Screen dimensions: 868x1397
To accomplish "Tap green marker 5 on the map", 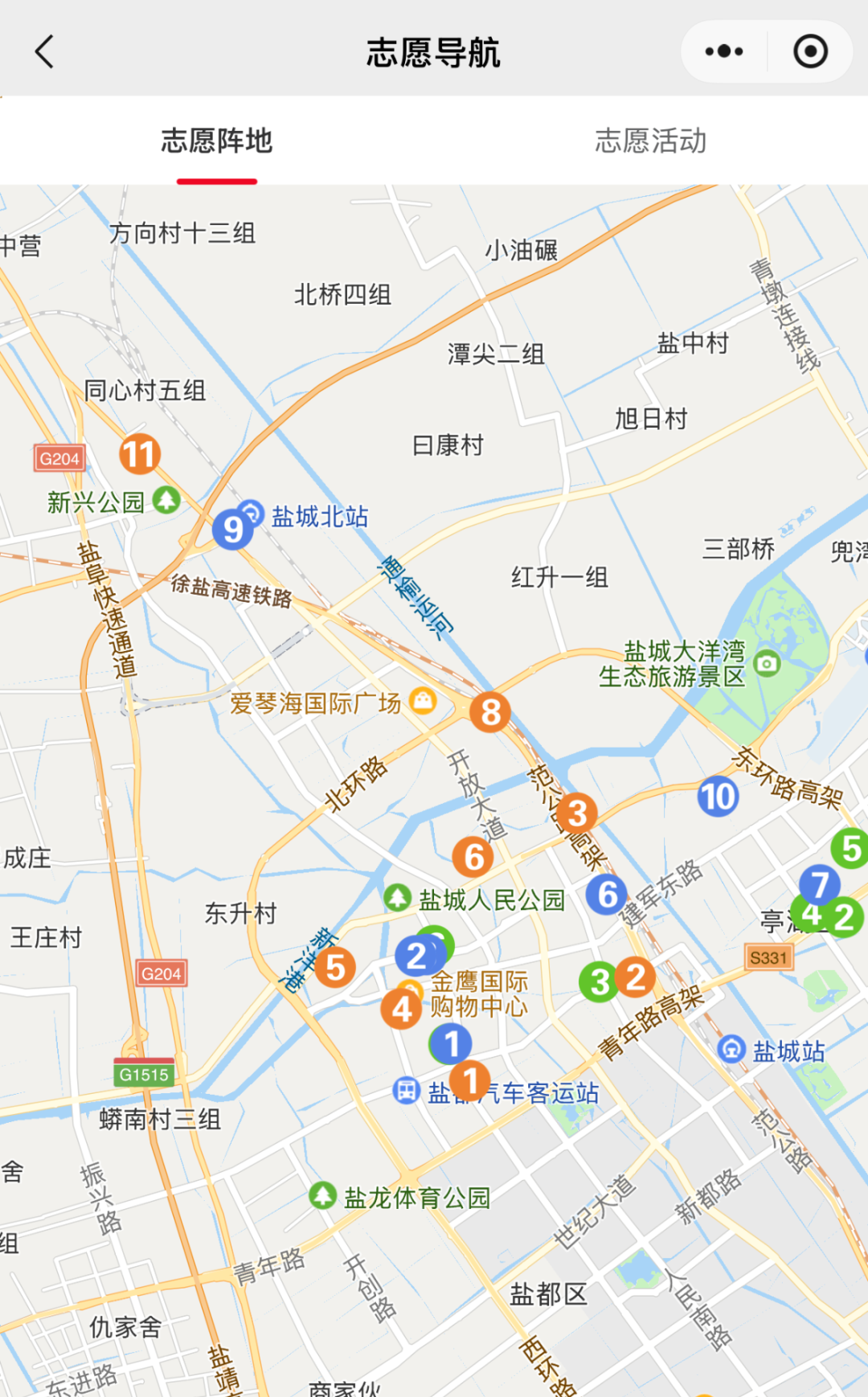I will click(x=851, y=848).
